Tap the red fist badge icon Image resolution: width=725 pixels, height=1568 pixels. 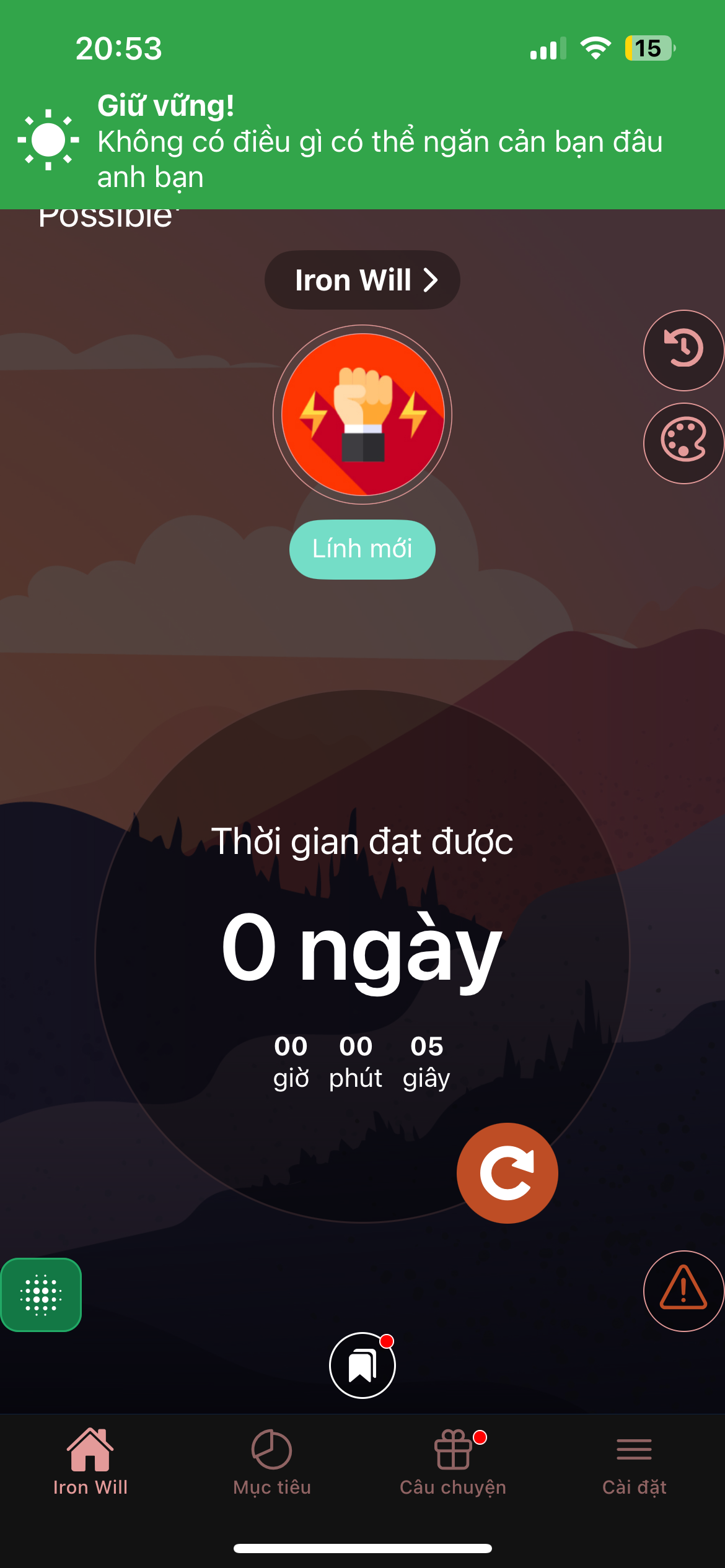362,414
